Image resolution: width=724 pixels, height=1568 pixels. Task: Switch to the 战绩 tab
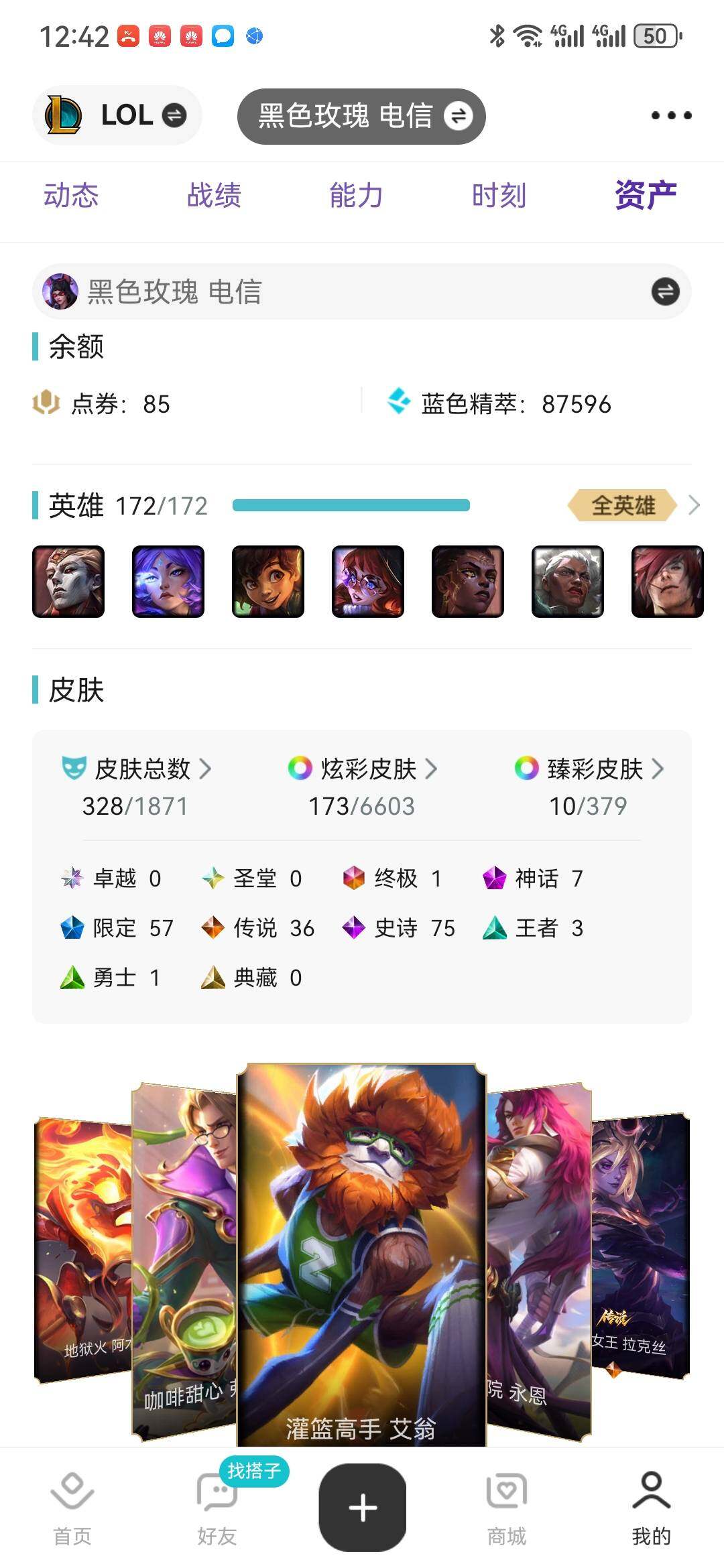pos(214,196)
